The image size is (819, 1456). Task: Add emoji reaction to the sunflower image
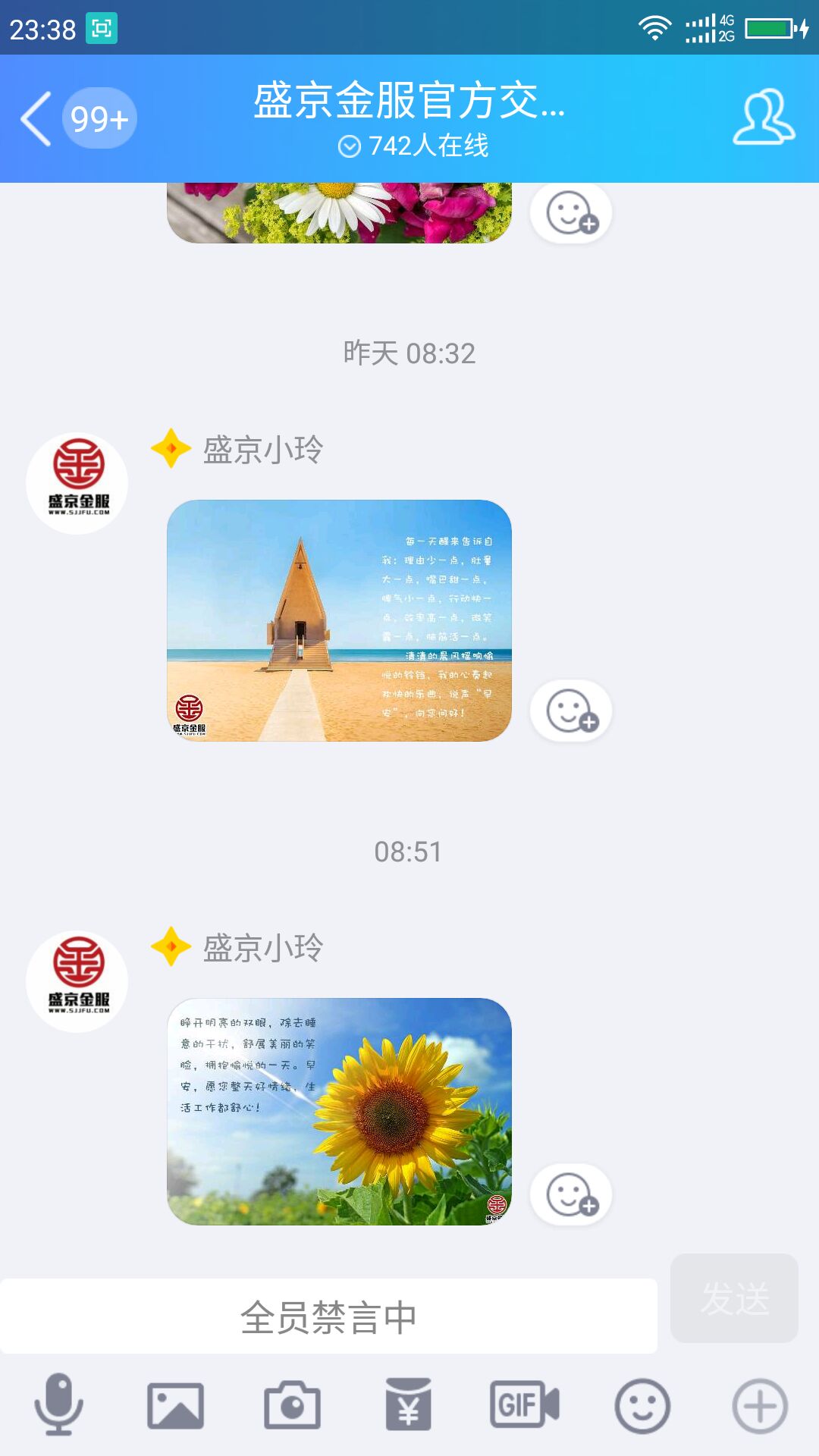tap(571, 1195)
